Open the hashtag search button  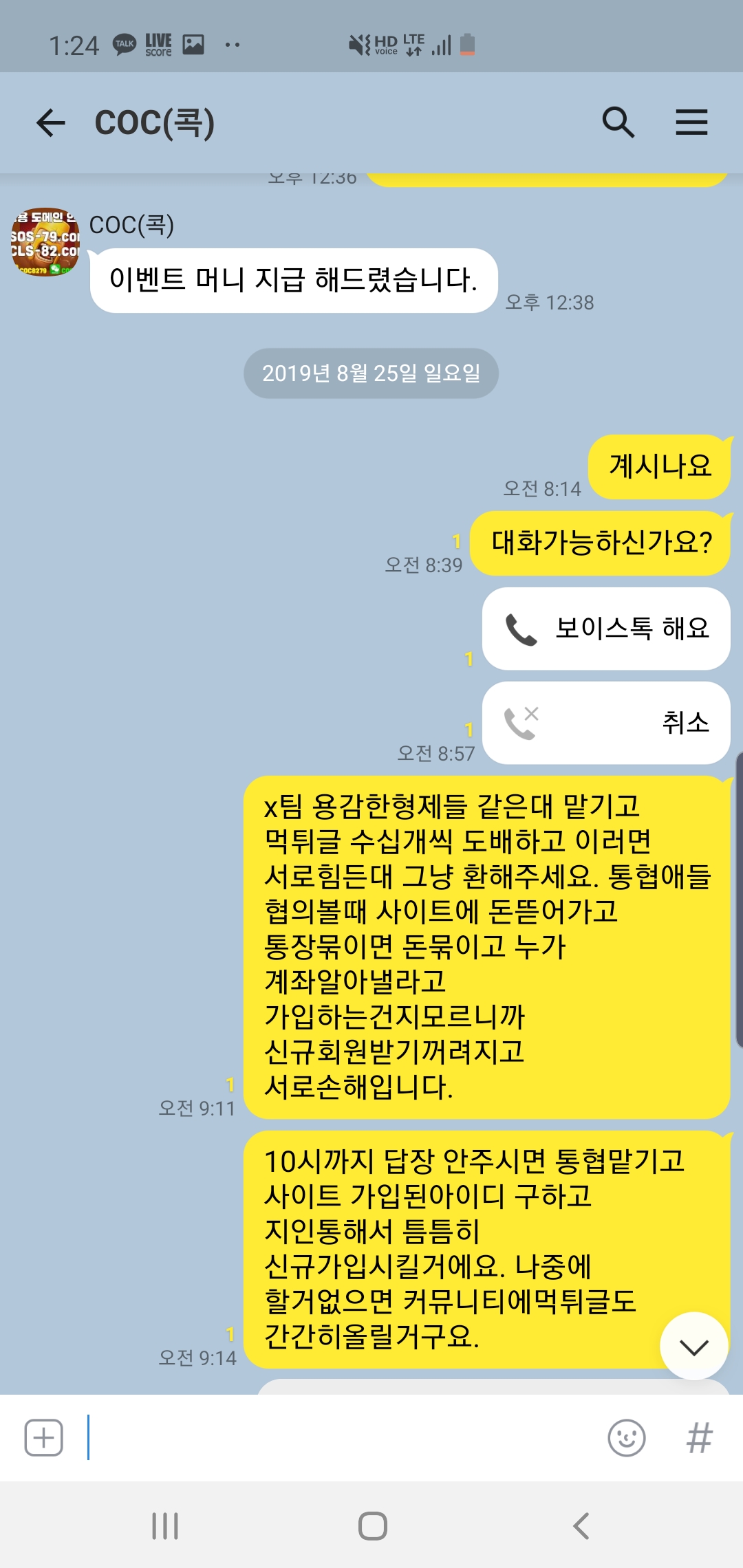(x=699, y=1437)
